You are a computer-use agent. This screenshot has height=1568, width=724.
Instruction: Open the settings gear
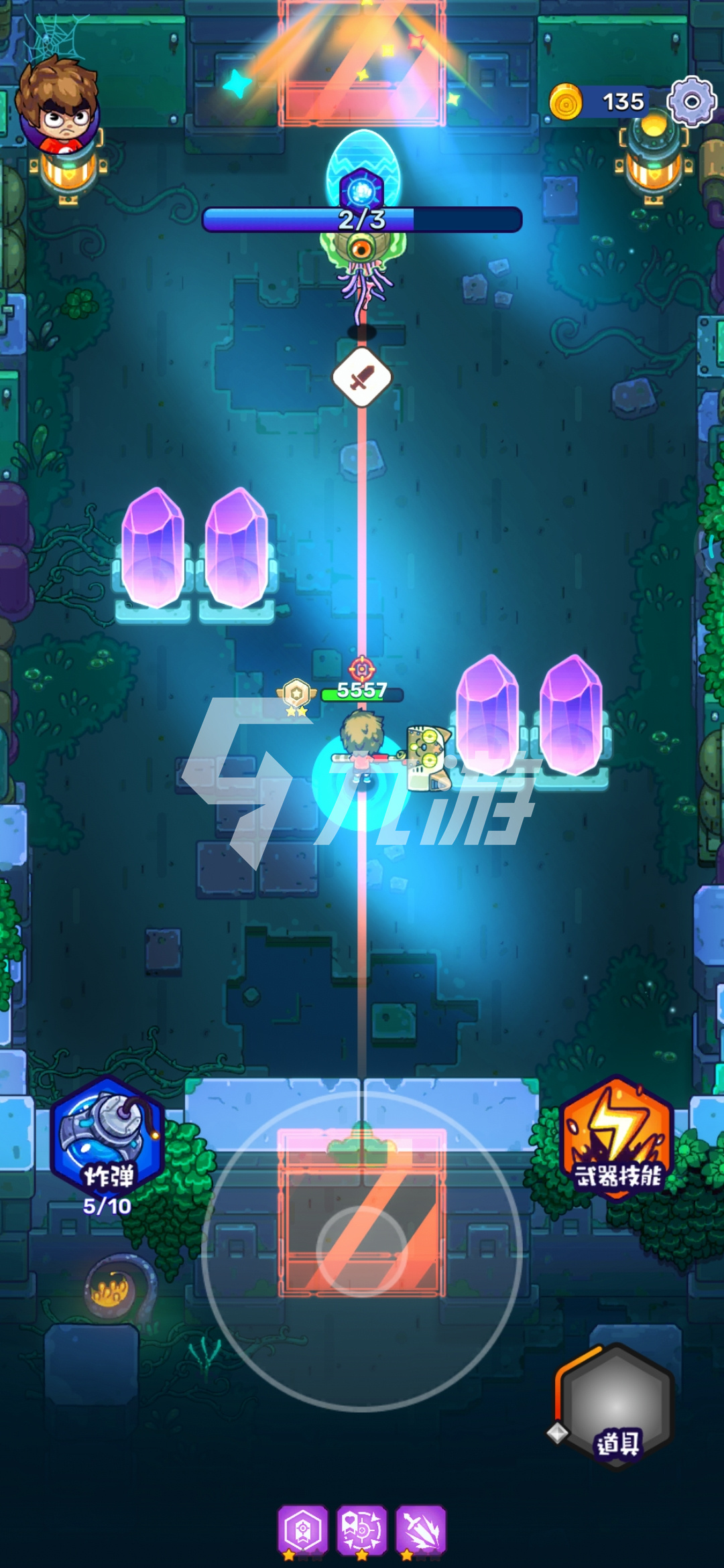[692, 102]
